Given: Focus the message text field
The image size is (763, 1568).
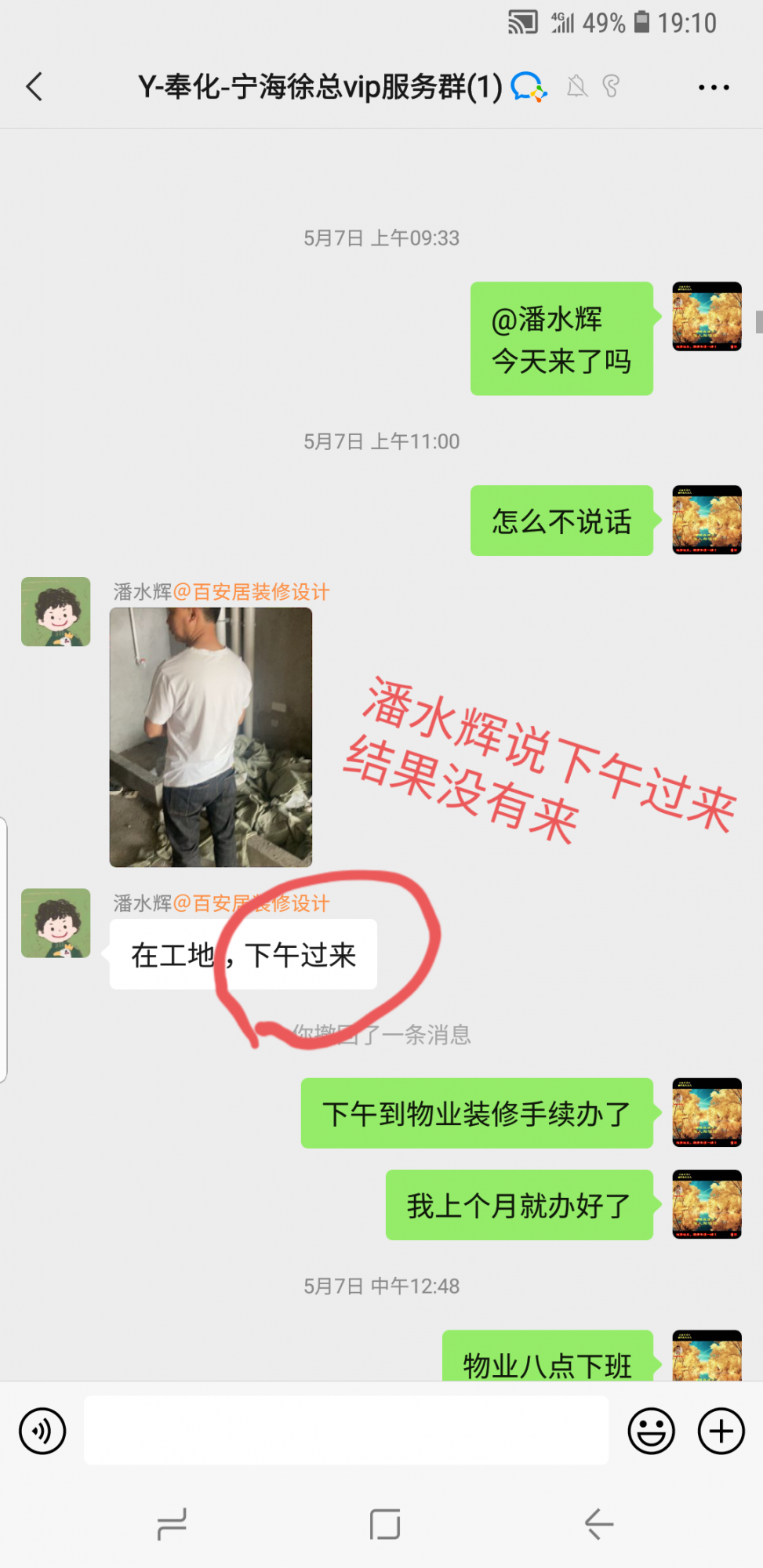Looking at the screenshot, I should click(x=346, y=1430).
